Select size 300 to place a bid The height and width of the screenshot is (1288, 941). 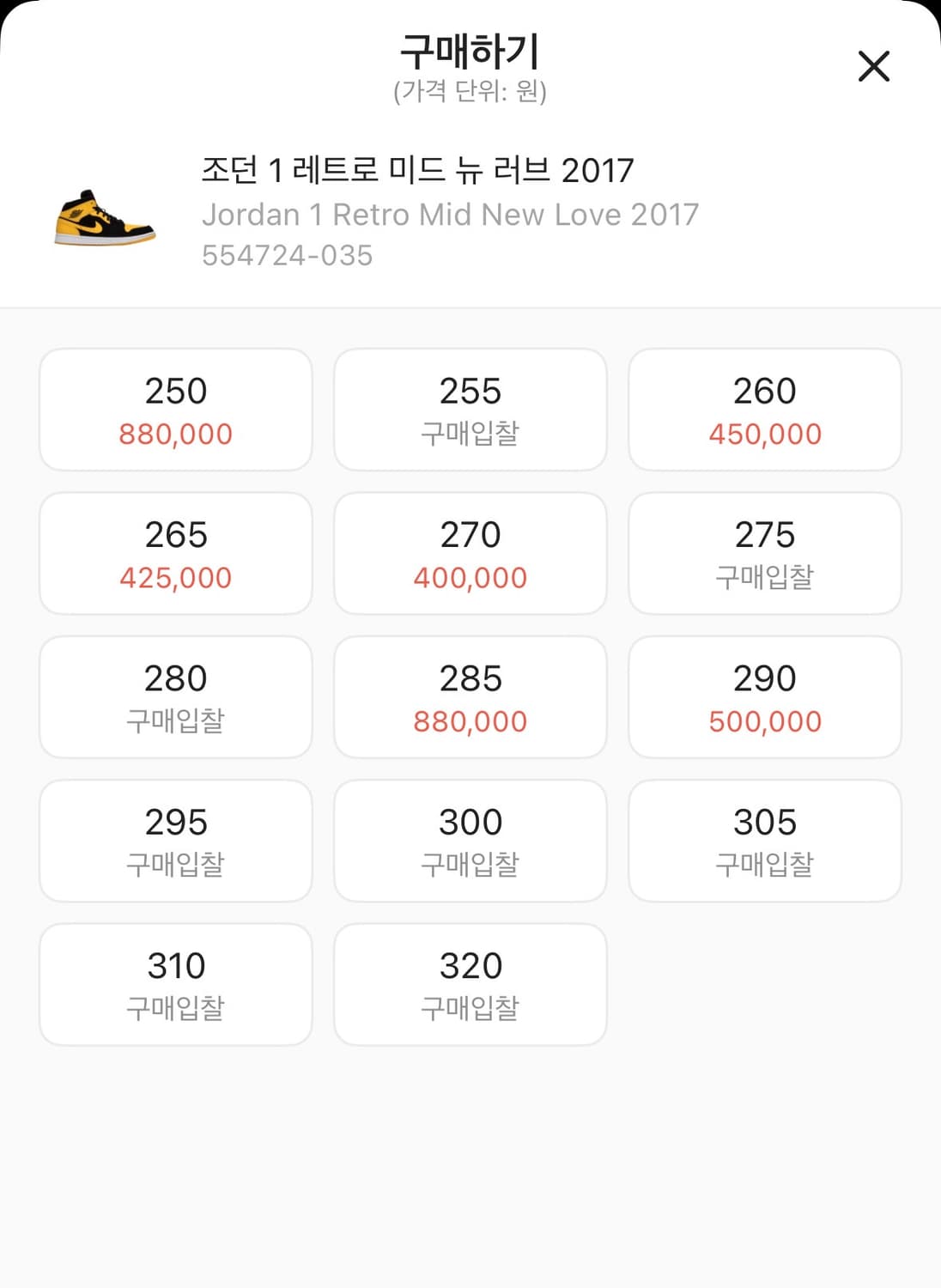(x=470, y=841)
